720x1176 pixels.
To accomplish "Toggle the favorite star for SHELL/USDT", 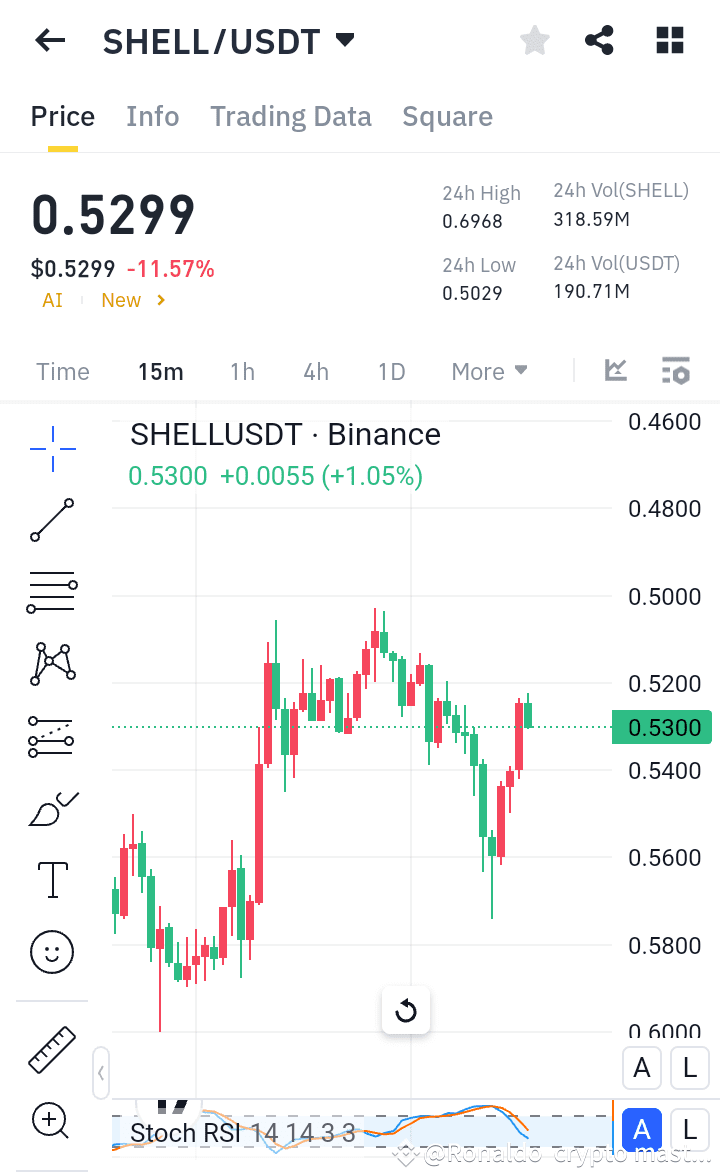I will click(x=534, y=40).
